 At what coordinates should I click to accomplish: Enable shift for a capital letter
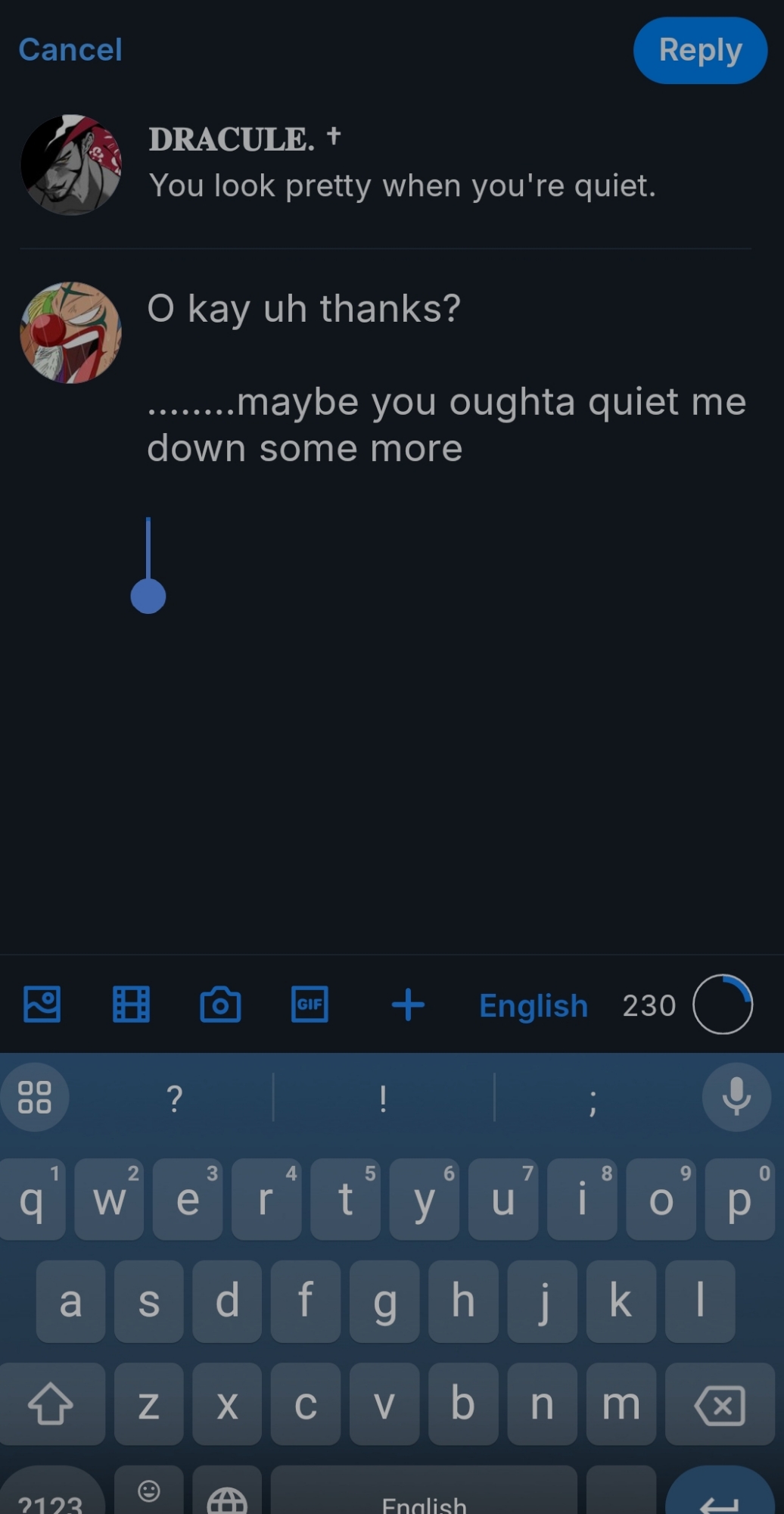click(51, 1405)
